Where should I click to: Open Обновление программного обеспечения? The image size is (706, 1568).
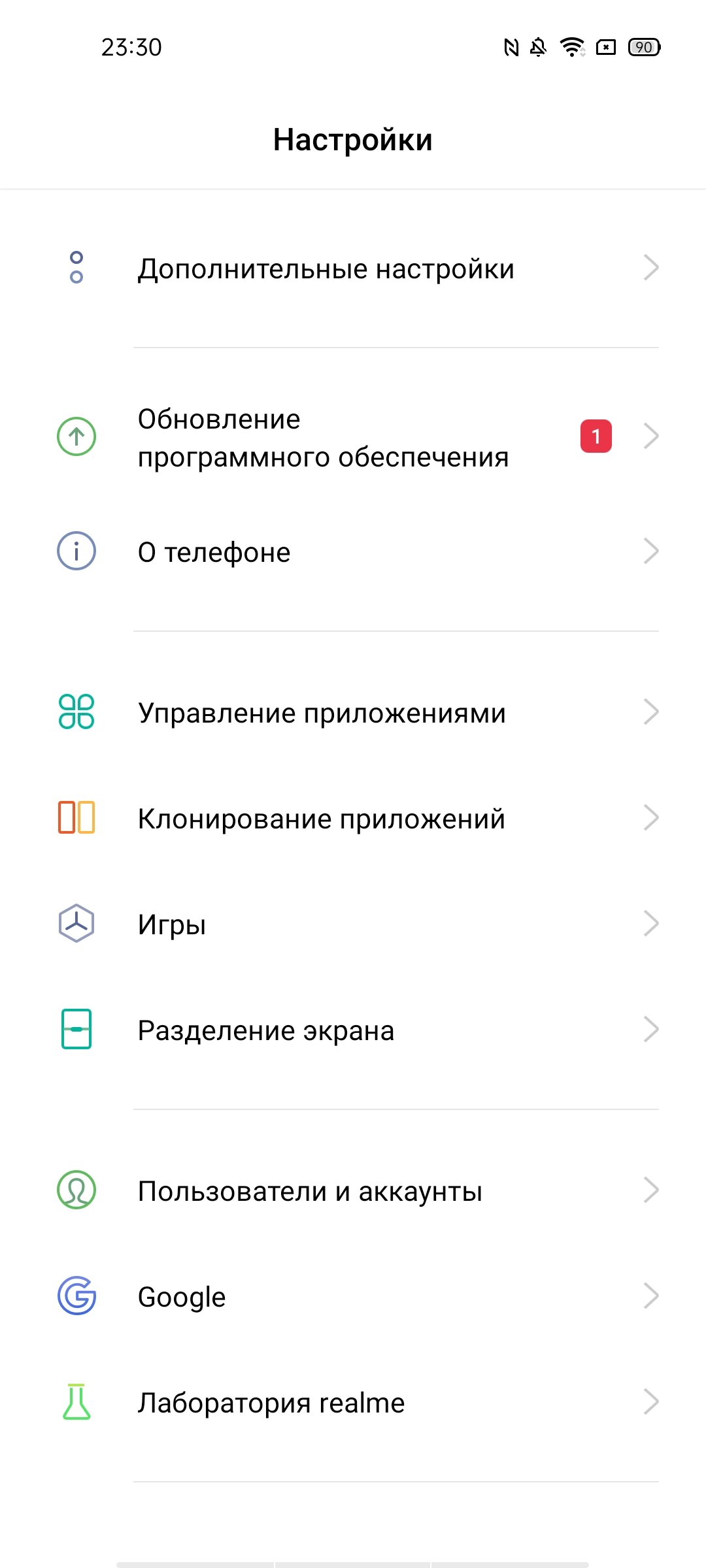353,437
